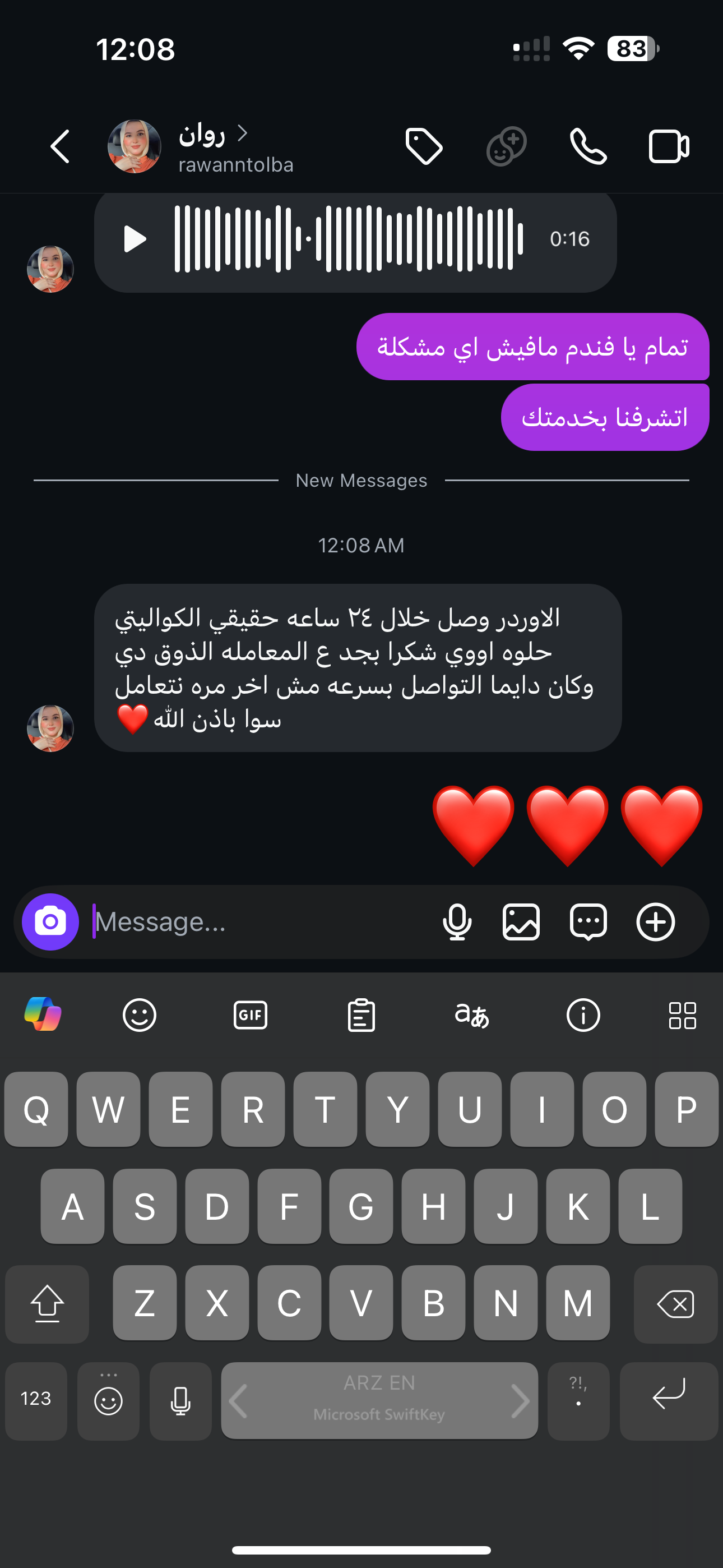Start a voice call with روان
This screenshot has height=1568, width=723.
[x=588, y=147]
